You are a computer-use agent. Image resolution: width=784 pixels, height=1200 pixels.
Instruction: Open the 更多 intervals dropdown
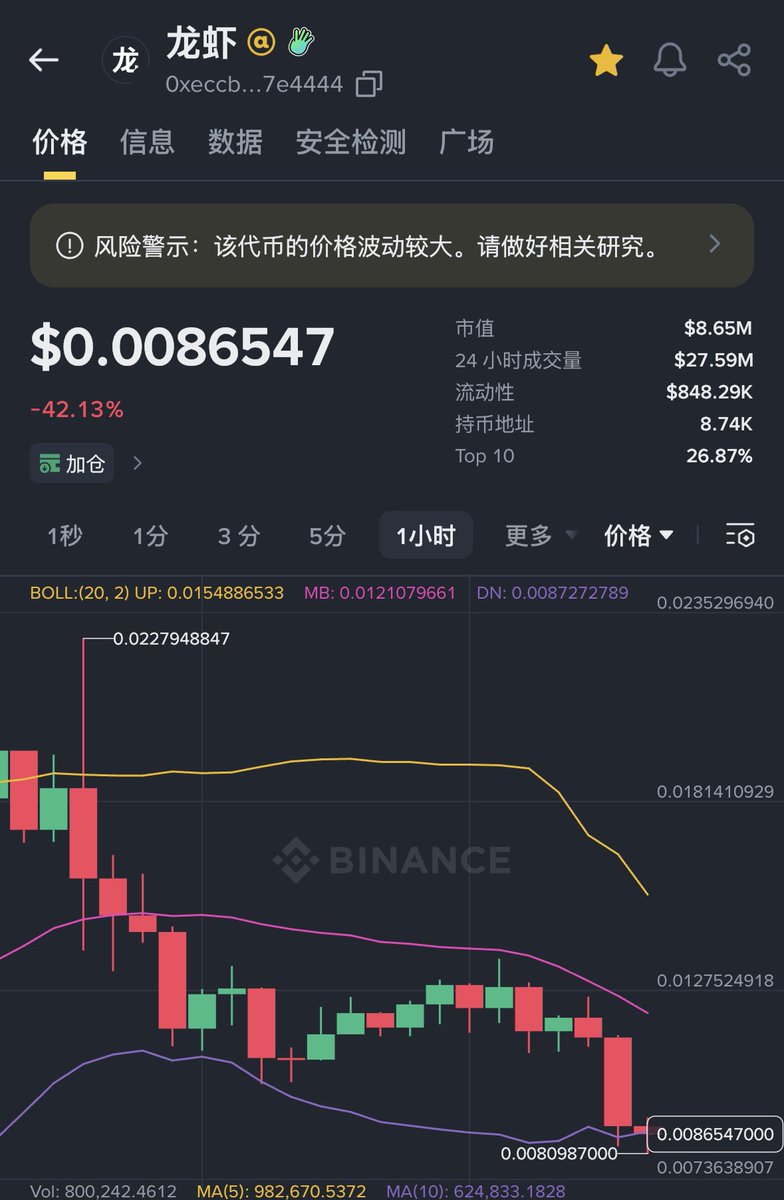[541, 536]
